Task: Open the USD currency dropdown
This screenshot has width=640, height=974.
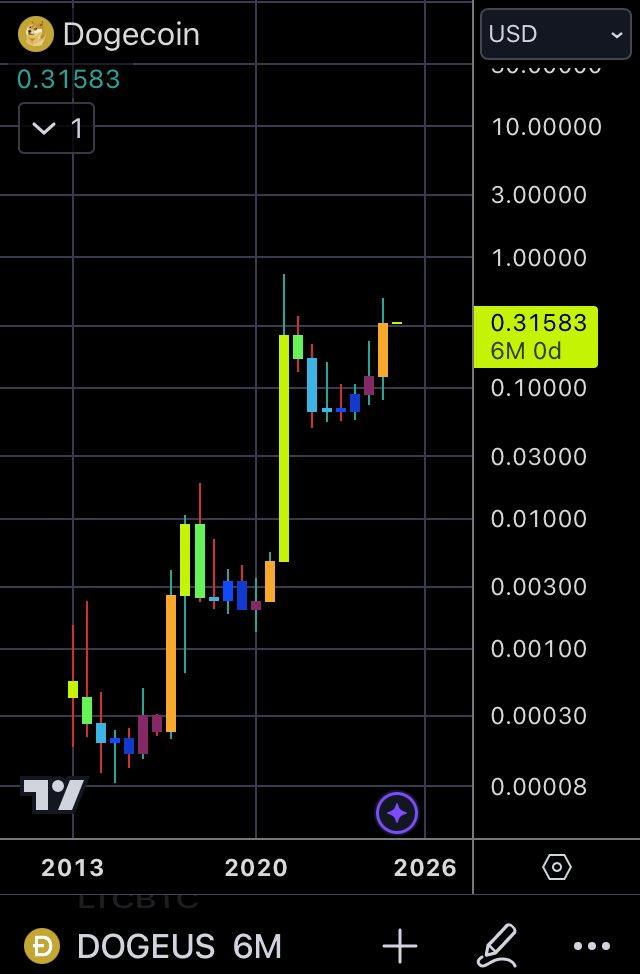Action: click(556, 34)
